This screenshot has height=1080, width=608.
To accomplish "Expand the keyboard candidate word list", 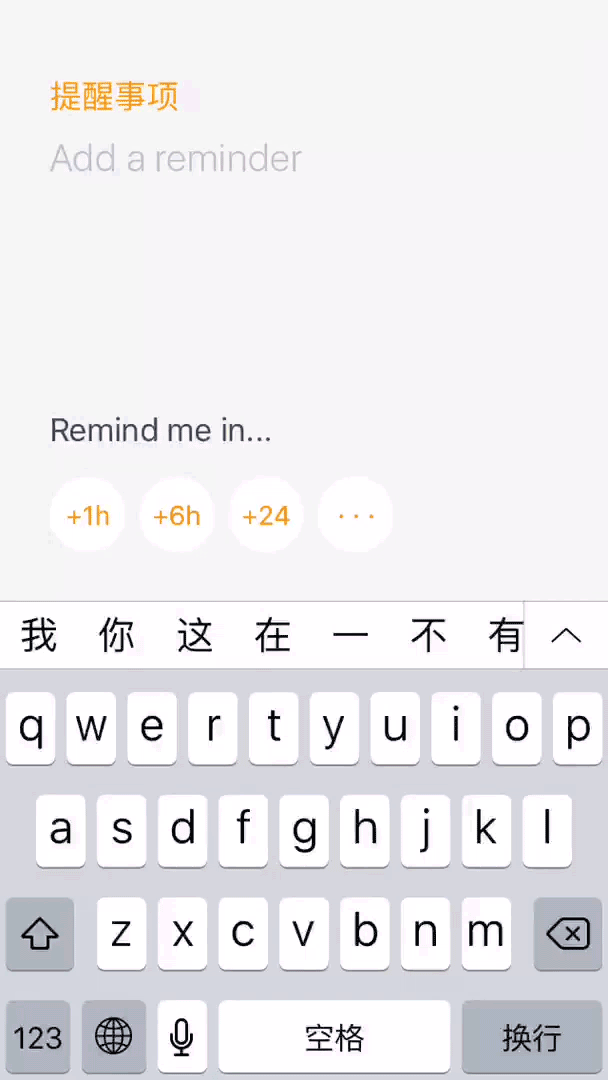I will tap(566, 636).
